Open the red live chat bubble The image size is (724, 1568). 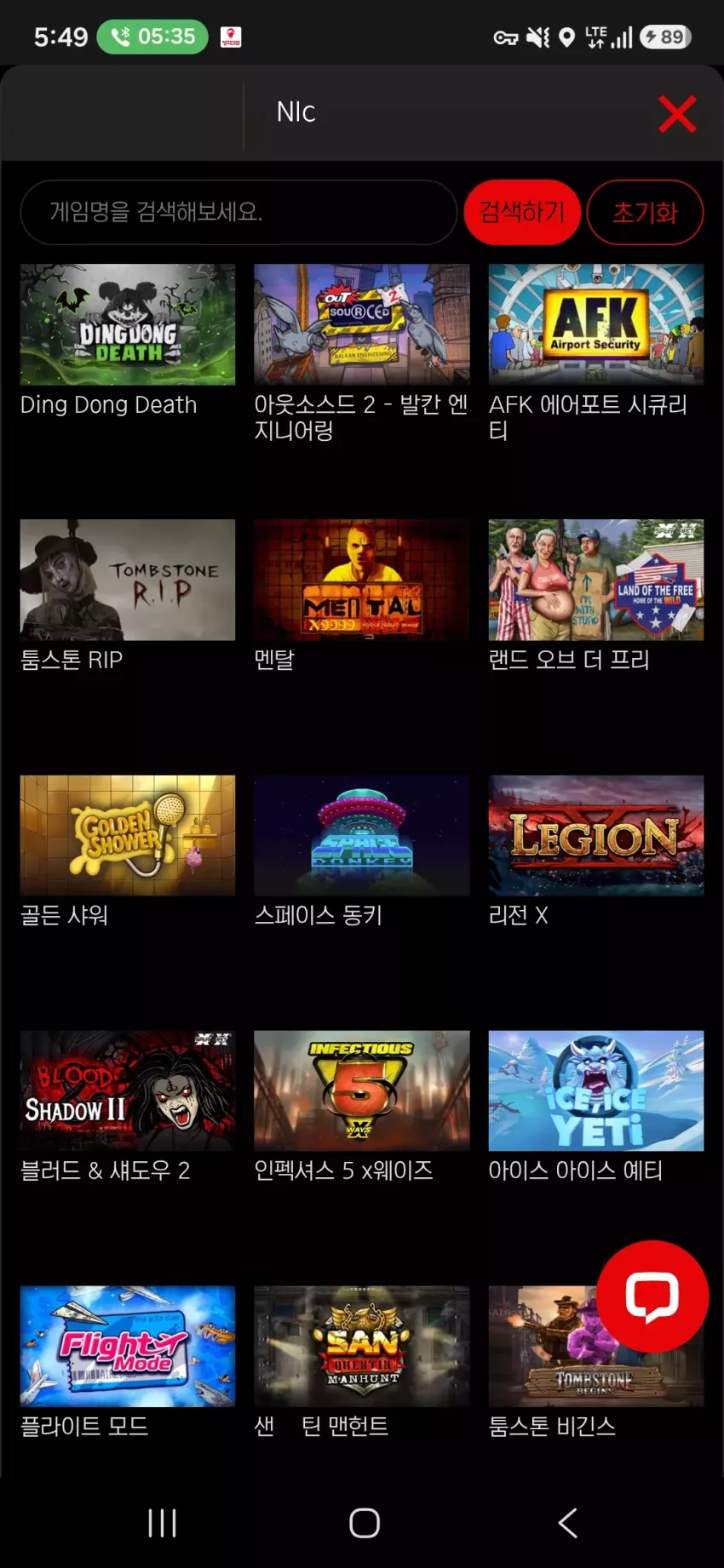[x=652, y=1296]
